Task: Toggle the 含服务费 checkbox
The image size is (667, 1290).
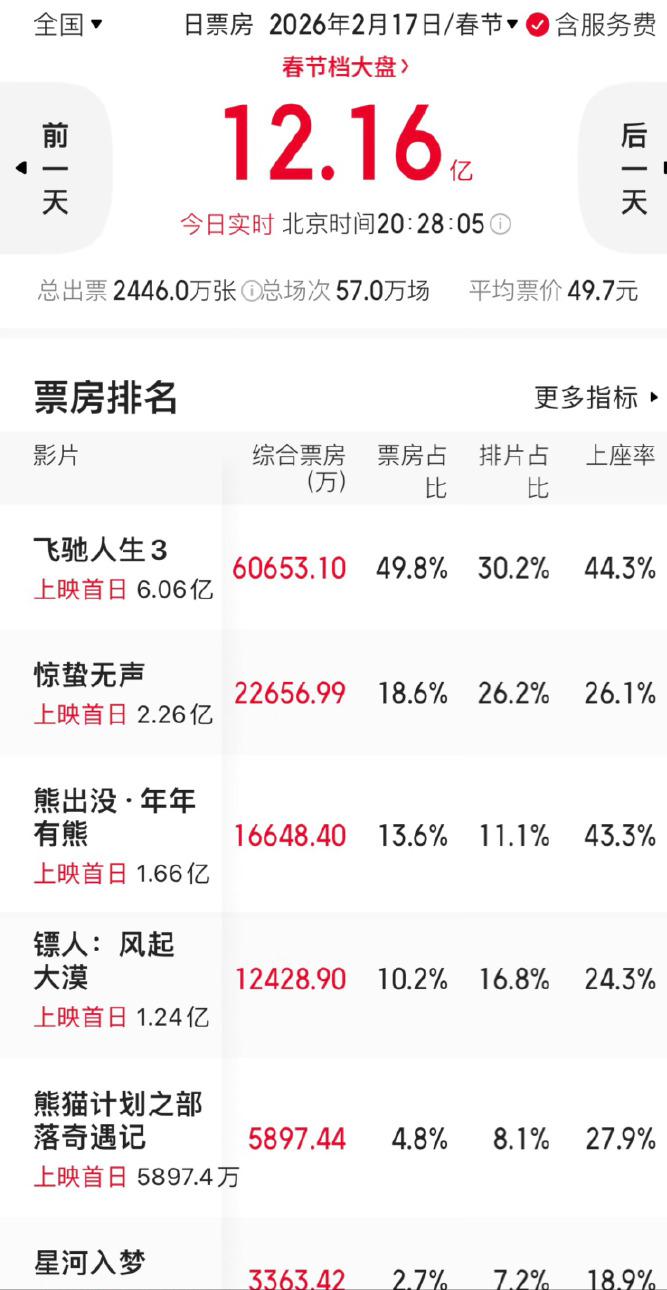Action: click(538, 25)
